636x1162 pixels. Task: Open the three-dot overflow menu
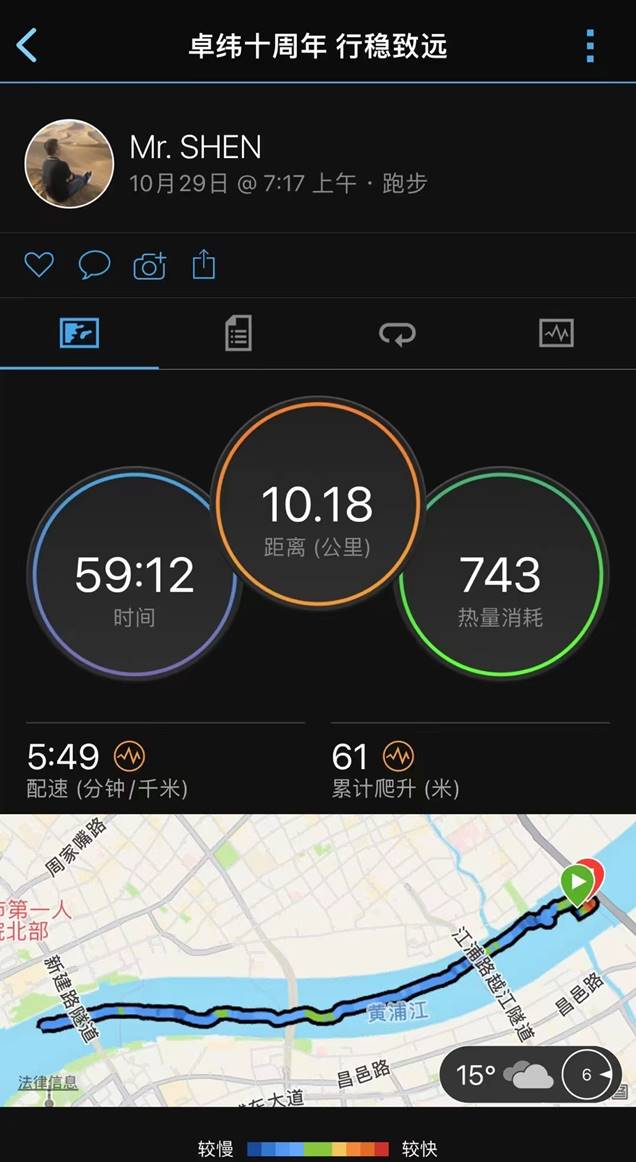pos(590,45)
